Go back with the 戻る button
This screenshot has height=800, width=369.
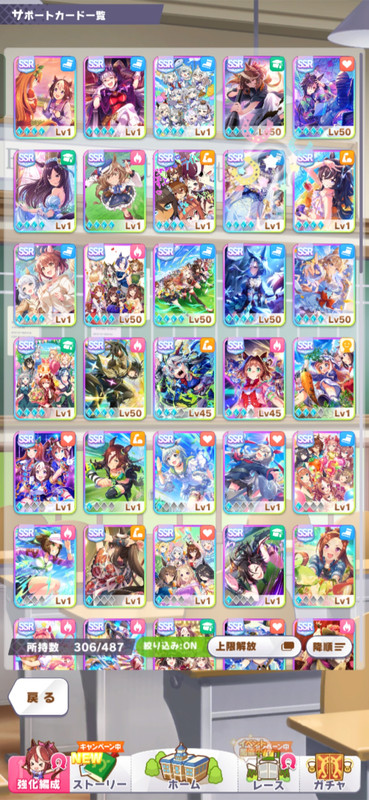(39, 697)
